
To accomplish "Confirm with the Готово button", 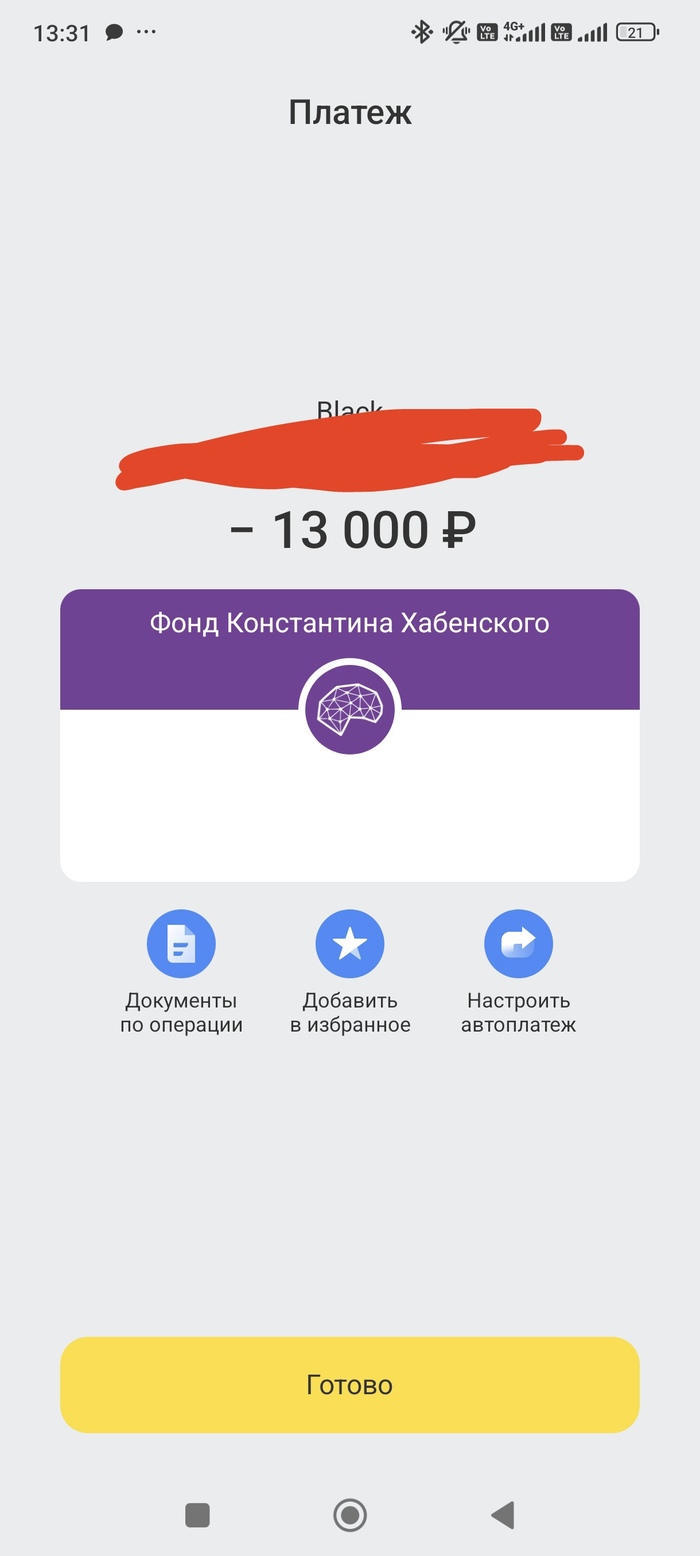I will point(350,1385).
